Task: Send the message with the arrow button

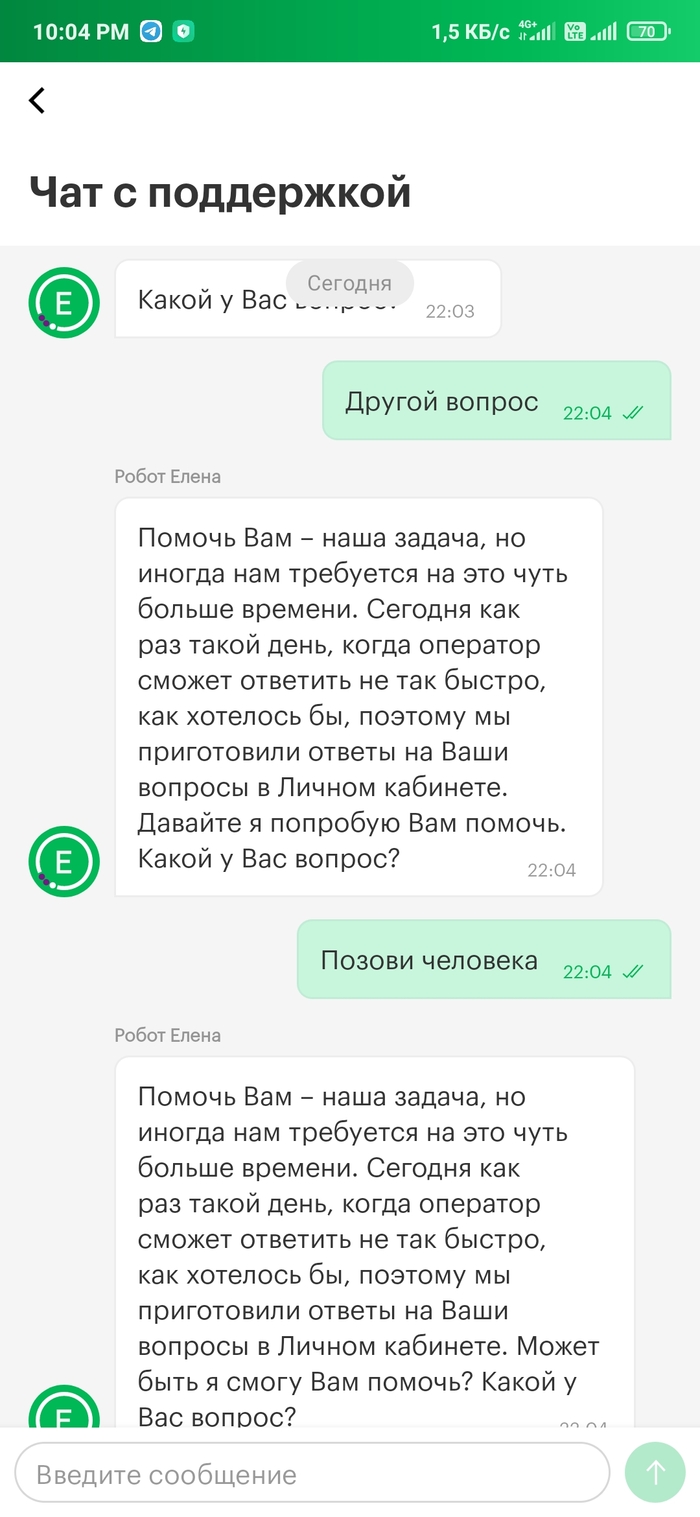Action: point(655,1472)
